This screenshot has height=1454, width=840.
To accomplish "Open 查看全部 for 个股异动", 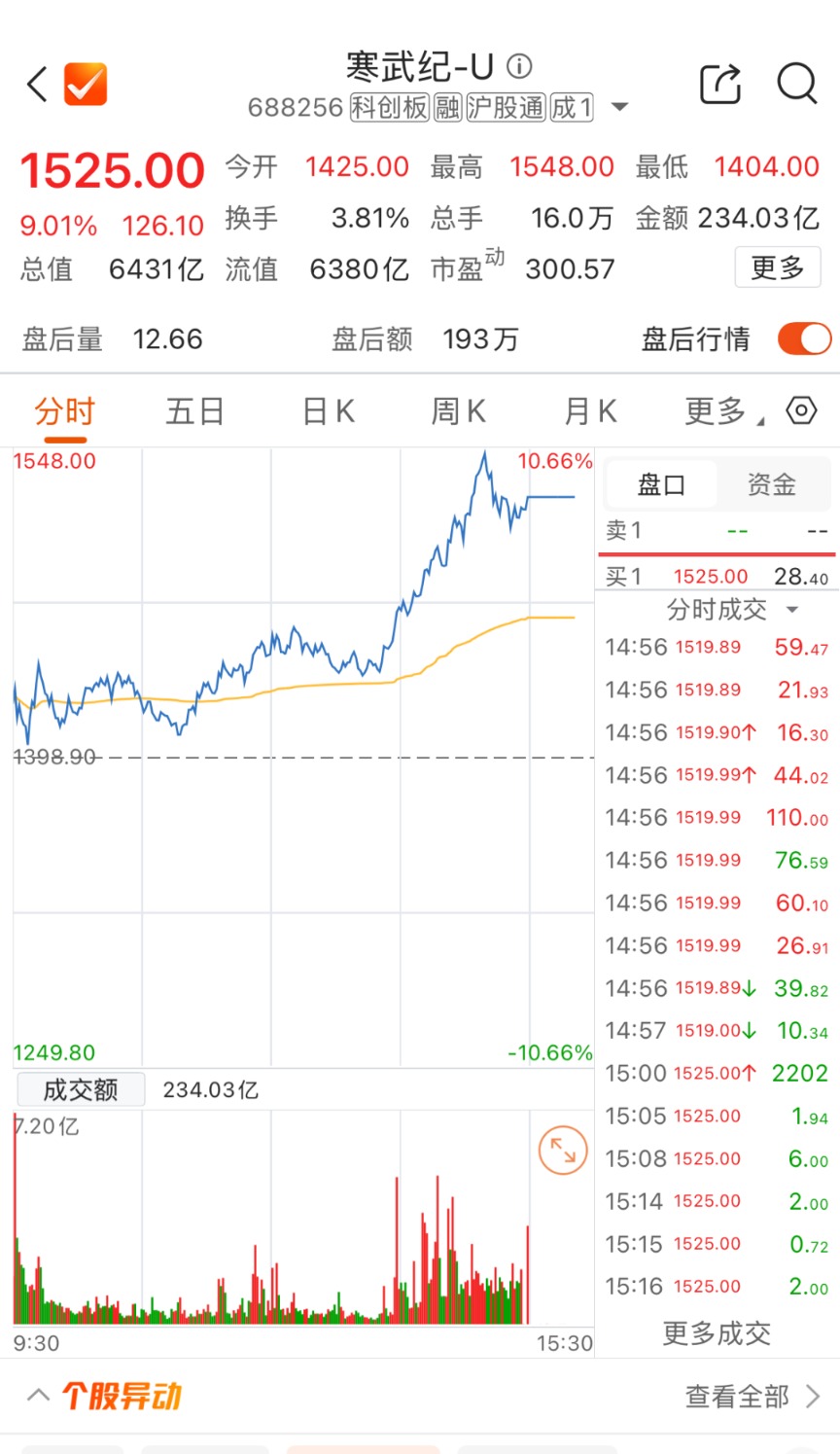I will pyautogui.click(x=751, y=1397).
